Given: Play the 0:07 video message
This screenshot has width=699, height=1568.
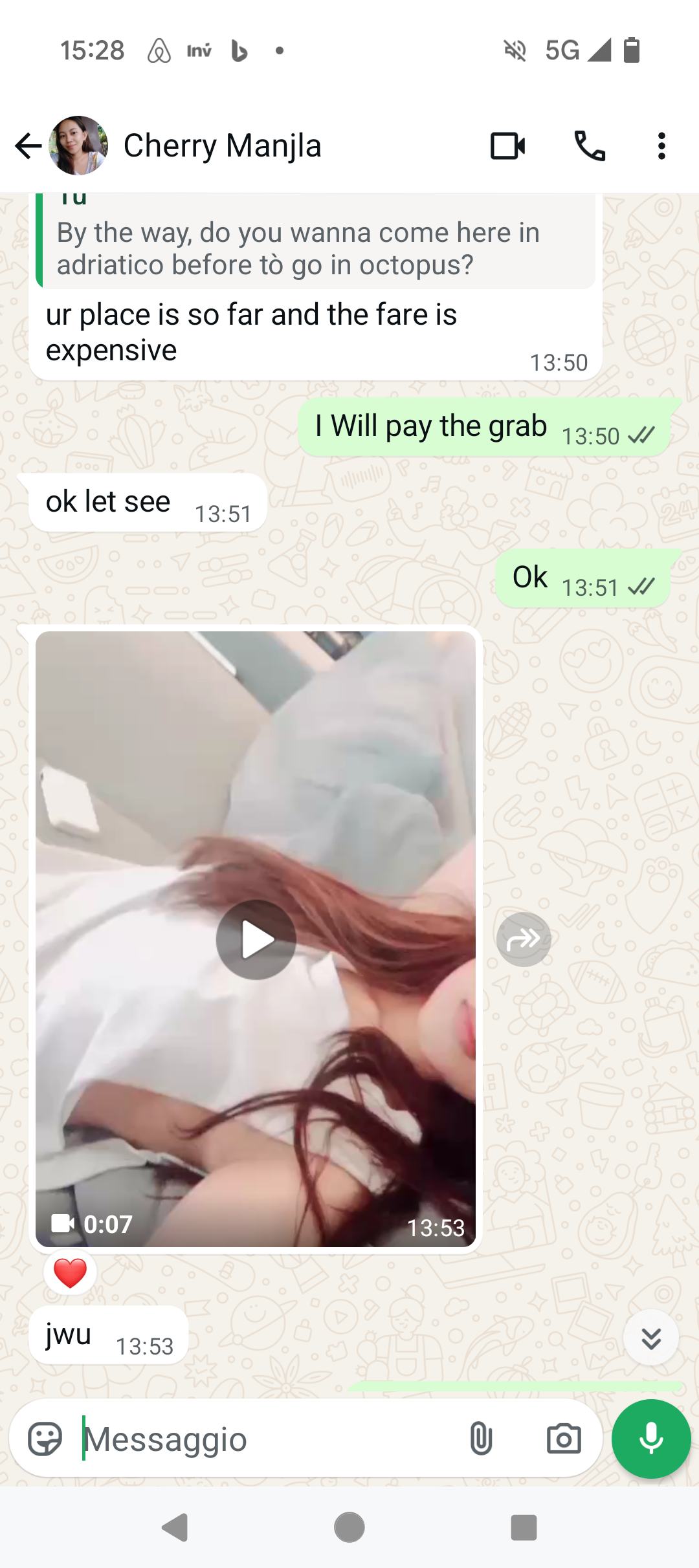Looking at the screenshot, I should (x=256, y=939).
